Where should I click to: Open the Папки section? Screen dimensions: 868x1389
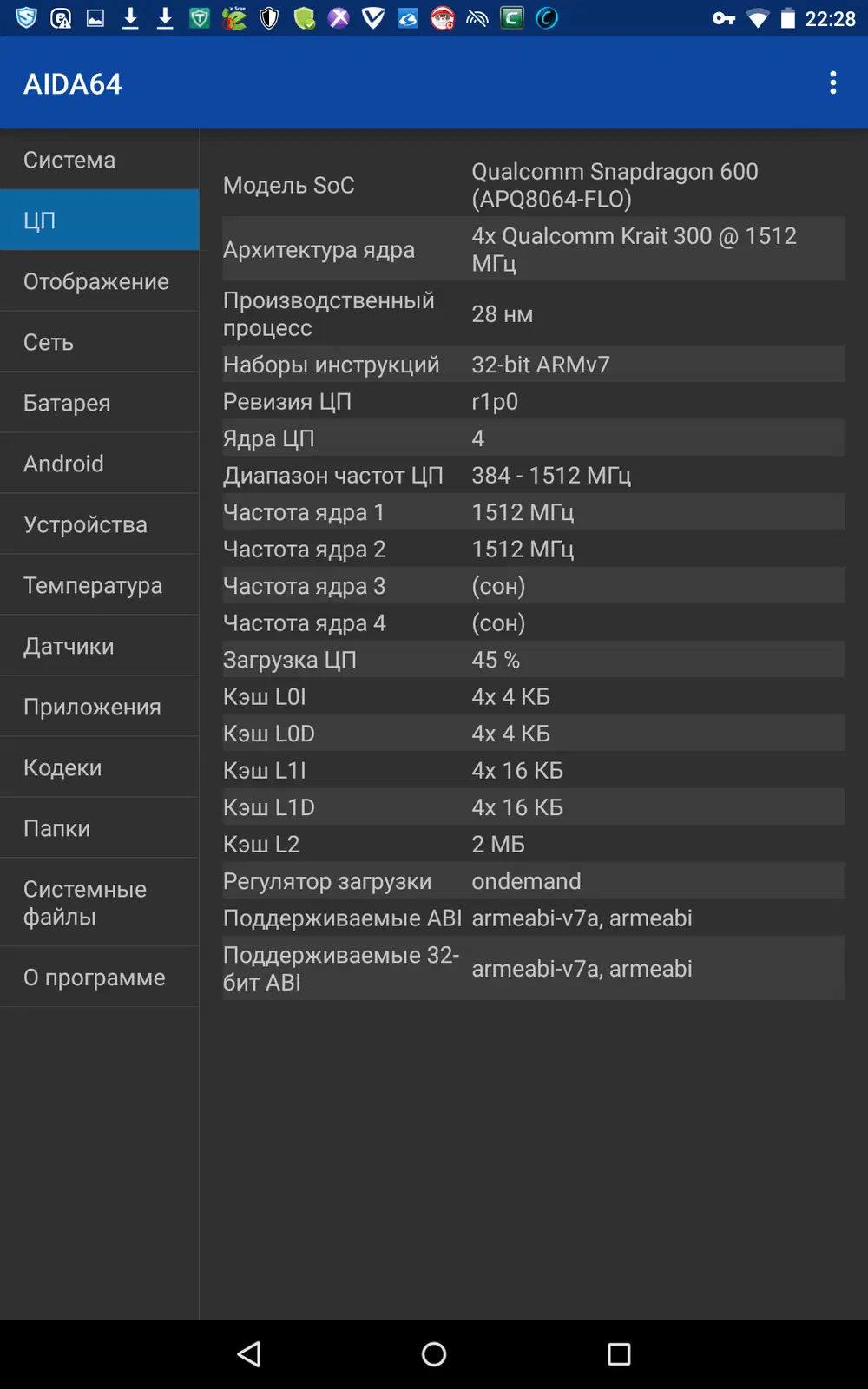tap(99, 828)
